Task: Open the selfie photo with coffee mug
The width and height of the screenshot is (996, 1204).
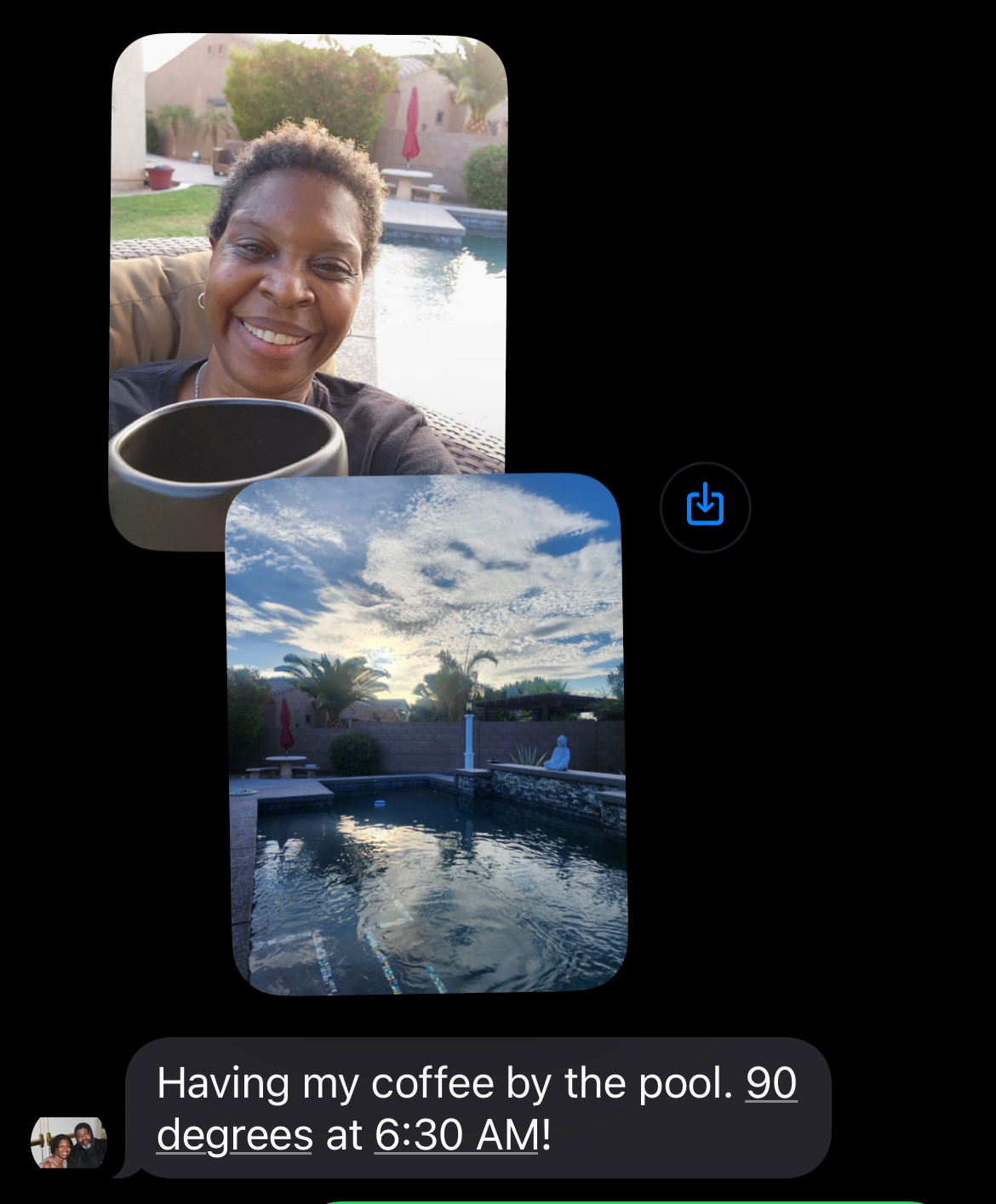Action: [306, 255]
